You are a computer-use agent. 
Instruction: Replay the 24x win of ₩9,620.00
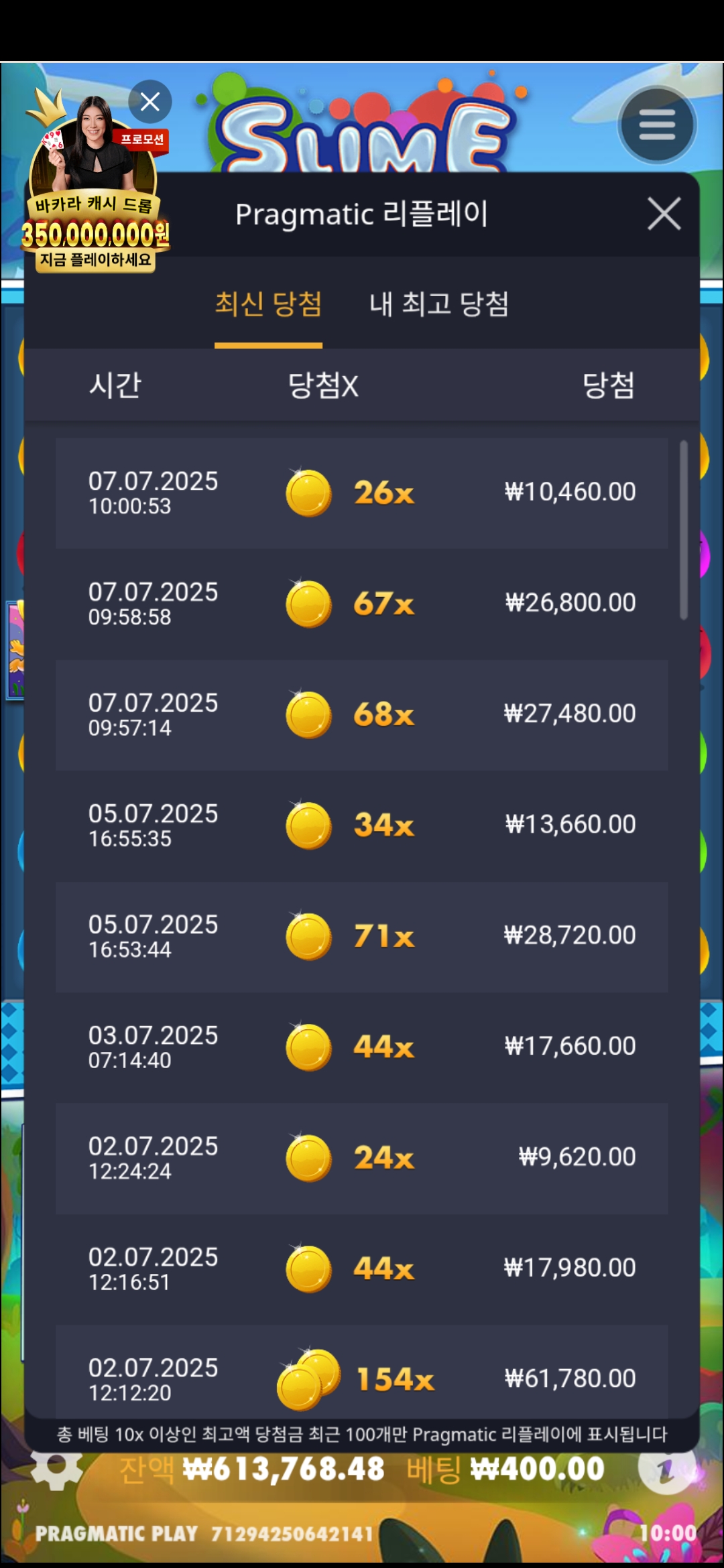pyautogui.click(x=362, y=1158)
